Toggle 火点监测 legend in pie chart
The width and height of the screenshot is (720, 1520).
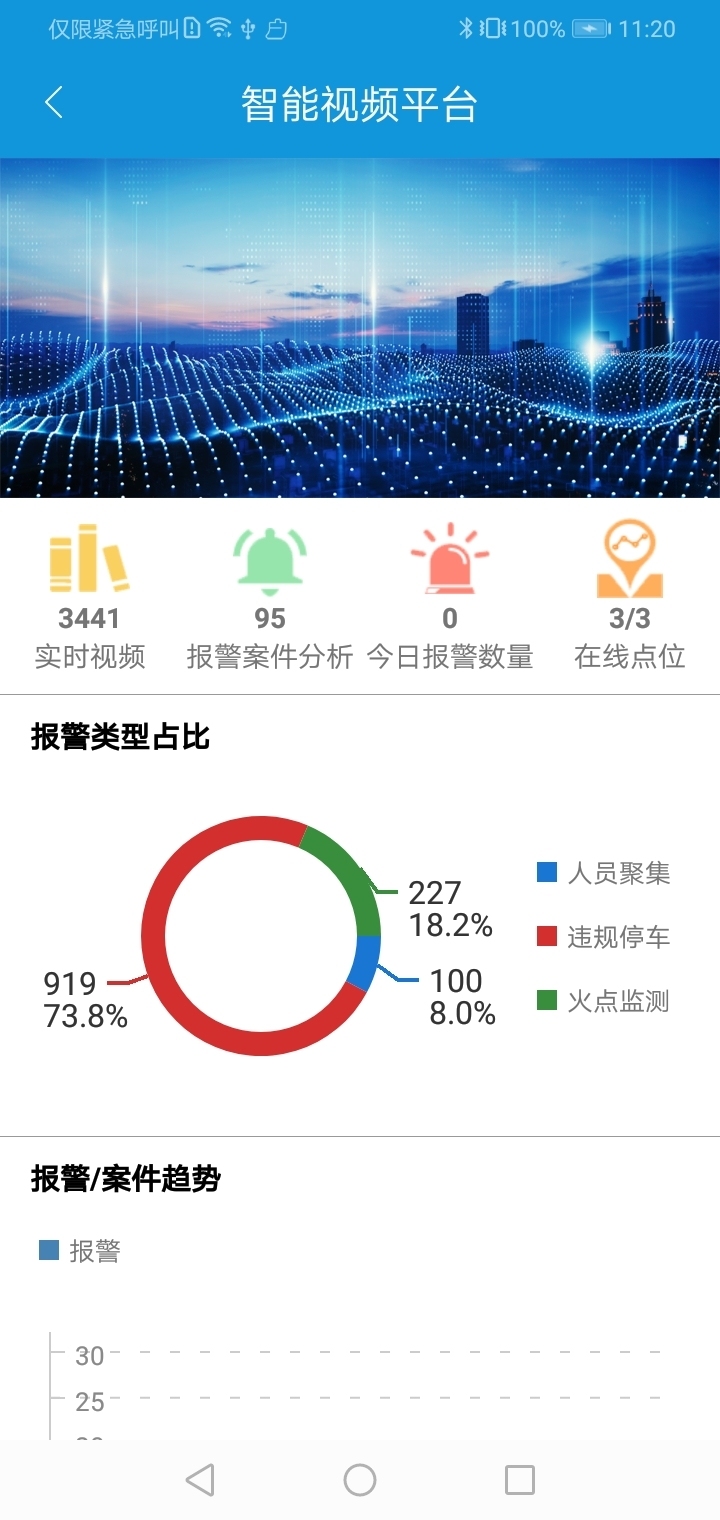pyautogui.click(x=603, y=1001)
